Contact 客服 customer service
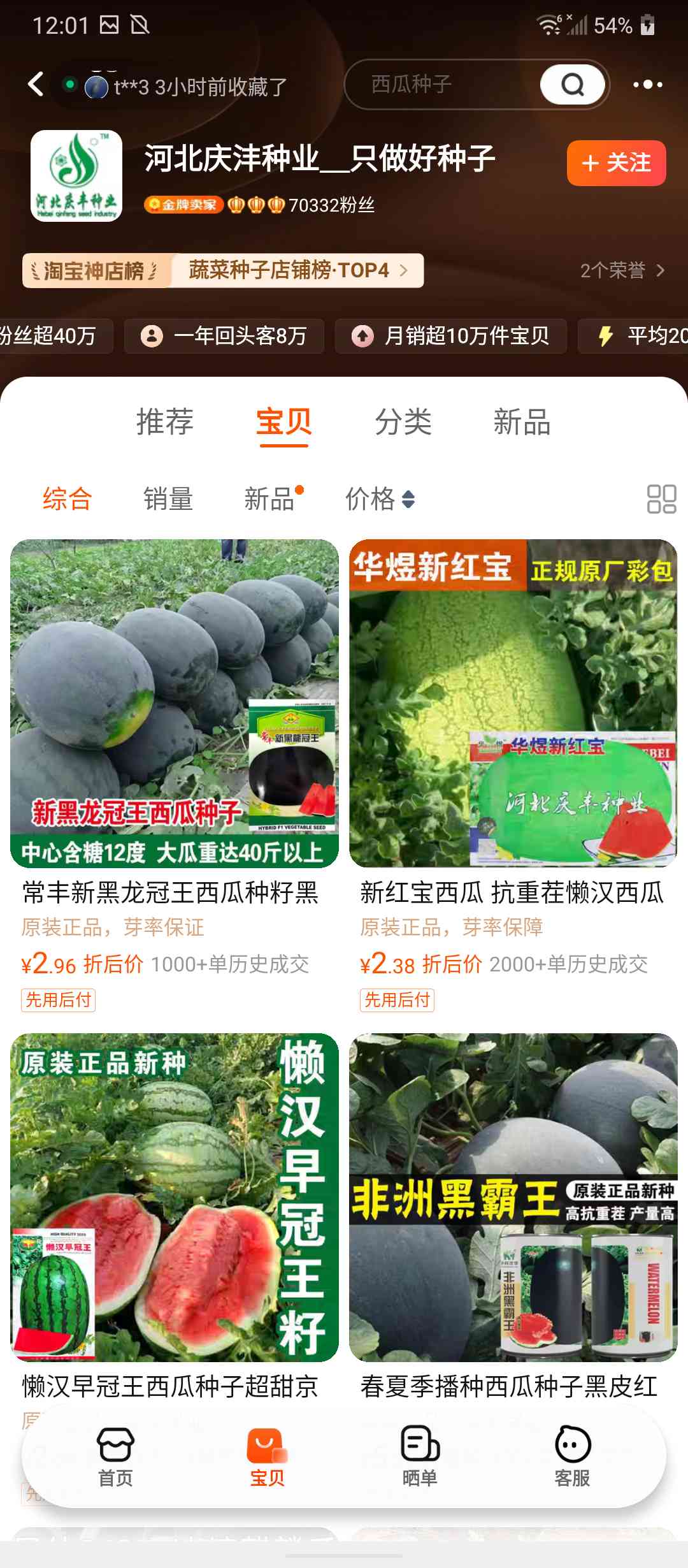This screenshot has width=688, height=1568. pyautogui.click(x=572, y=1457)
